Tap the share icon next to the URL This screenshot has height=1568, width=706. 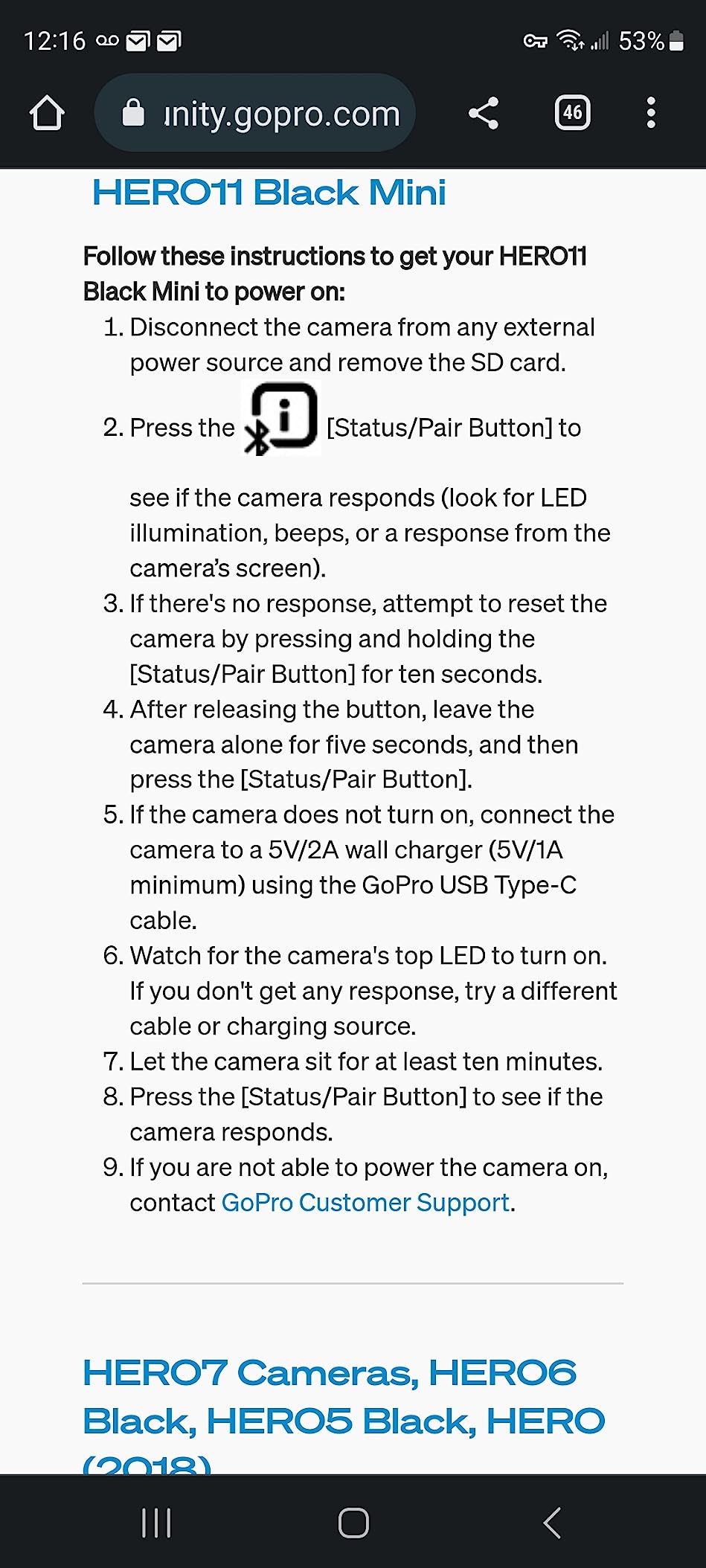click(x=484, y=112)
